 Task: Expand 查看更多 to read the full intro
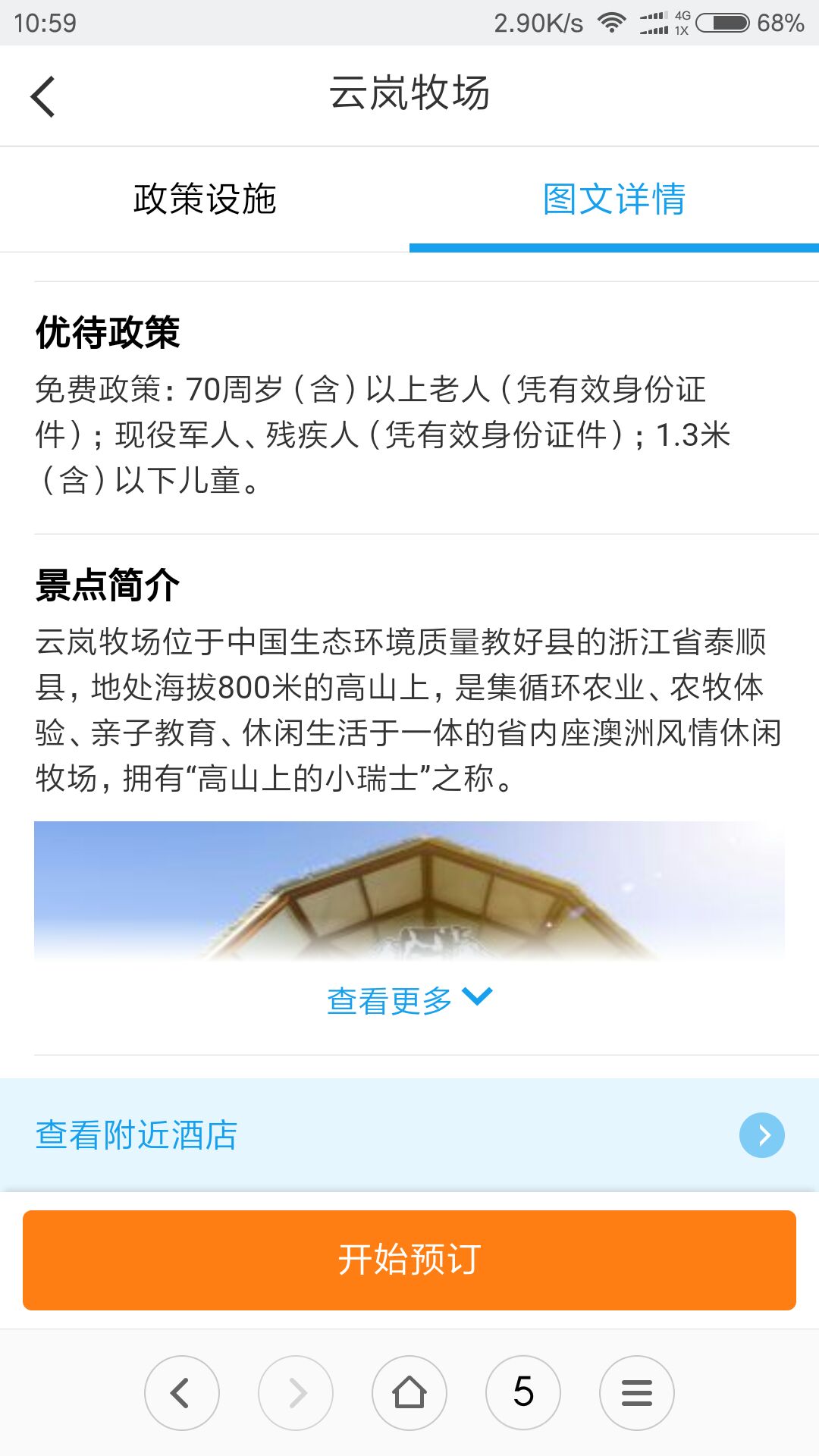click(409, 1000)
